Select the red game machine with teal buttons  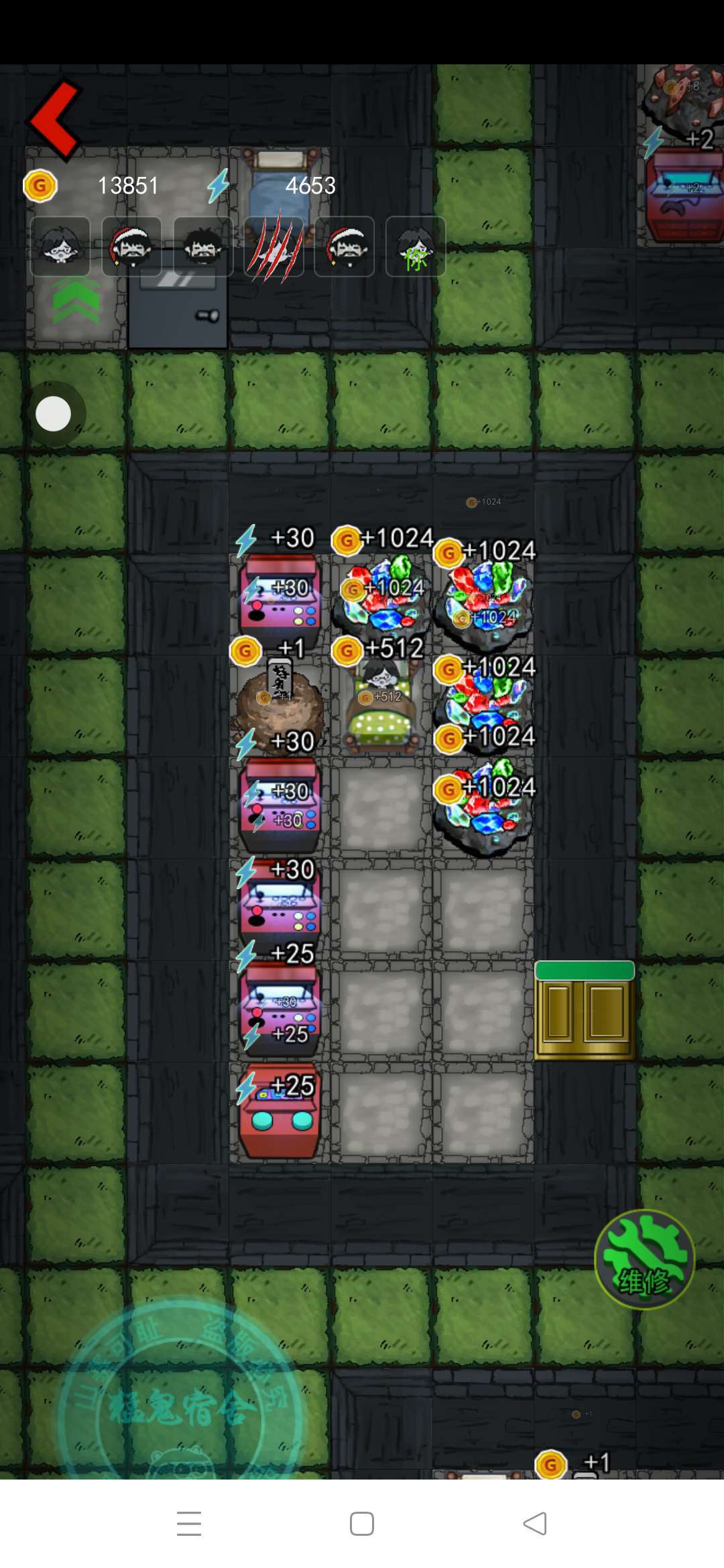click(x=280, y=1111)
